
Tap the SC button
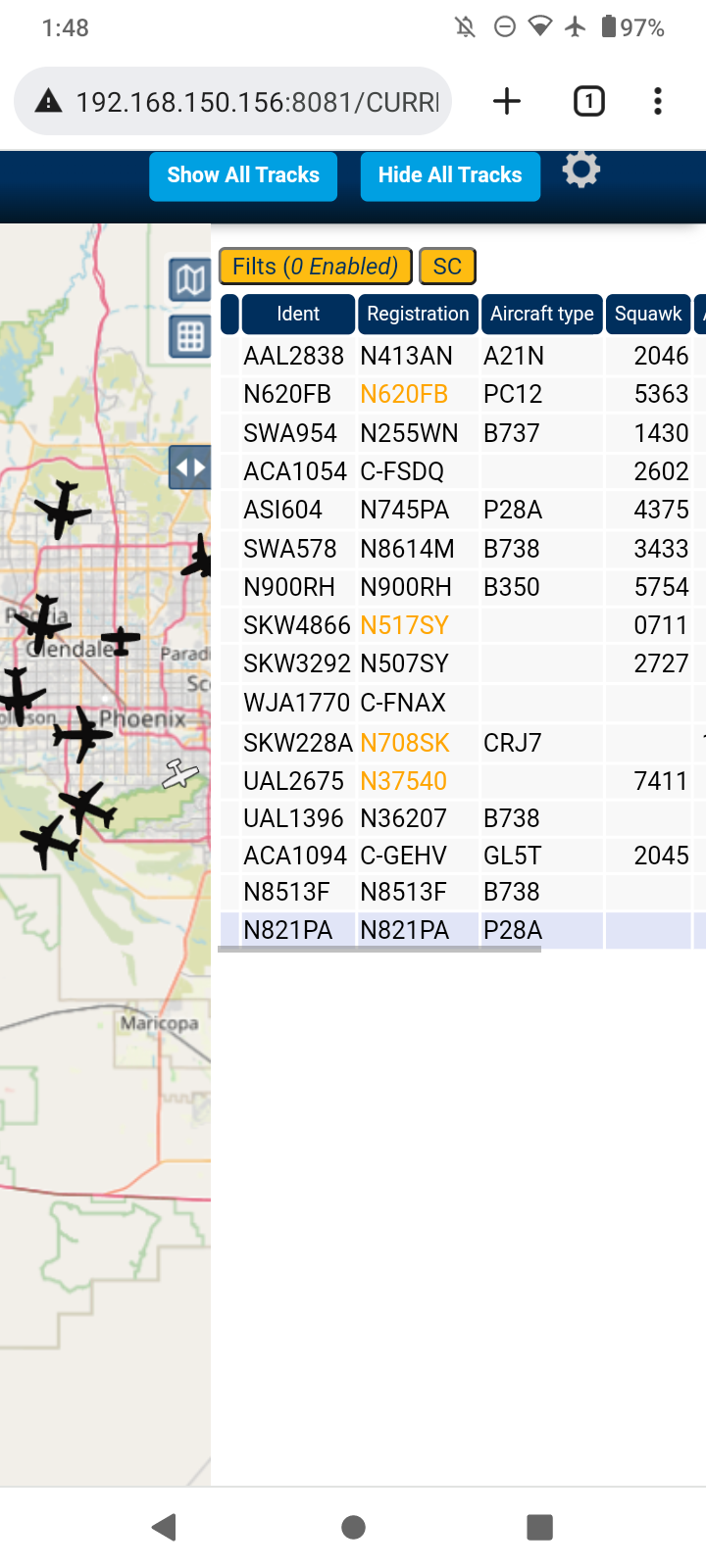pos(447,267)
